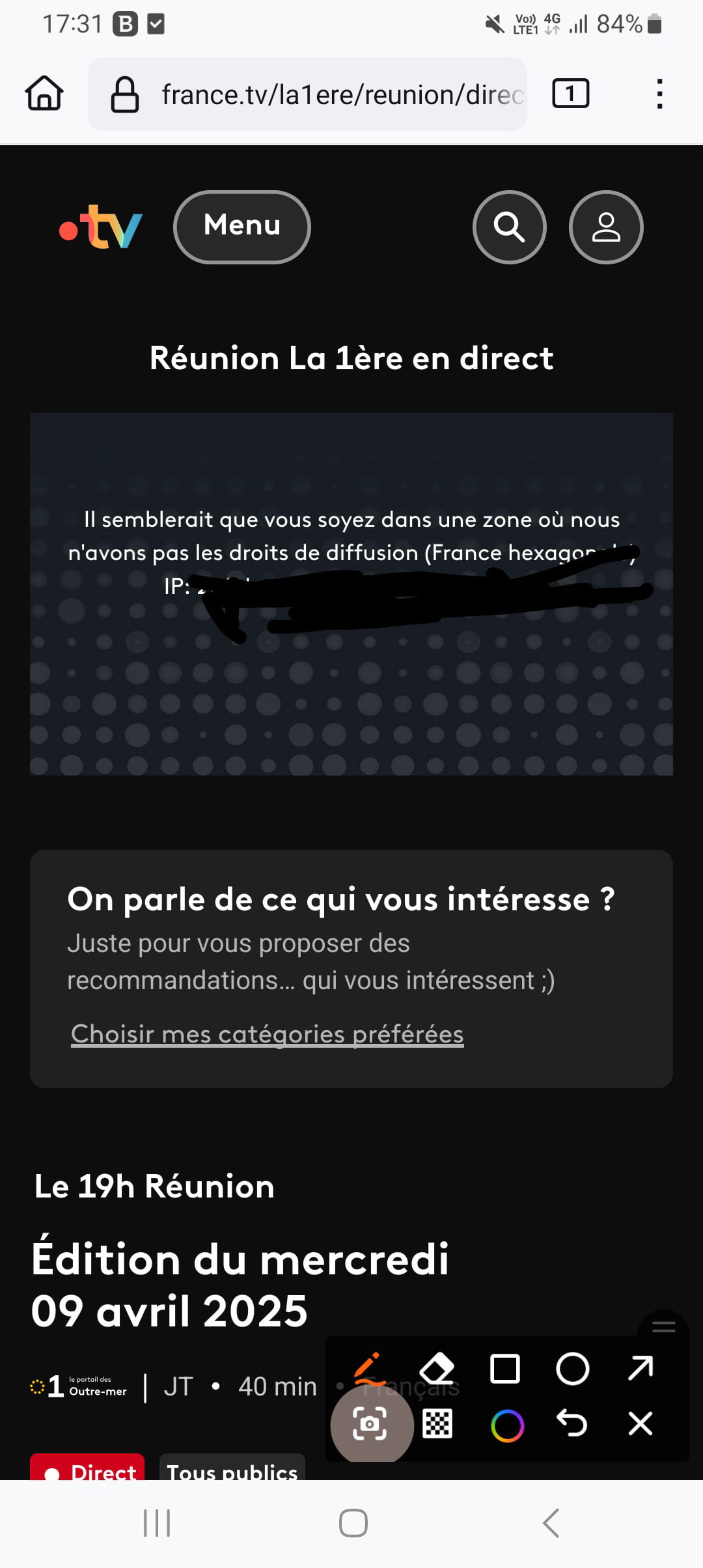
Task: Go to the france.tv homepage logo
Action: pos(101,227)
